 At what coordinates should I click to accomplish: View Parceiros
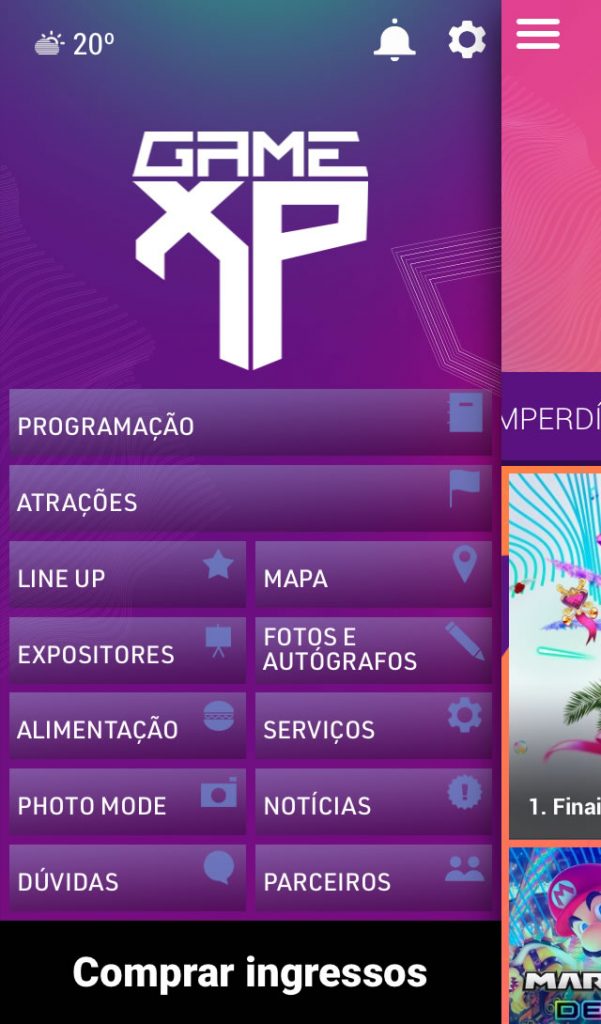tap(373, 879)
